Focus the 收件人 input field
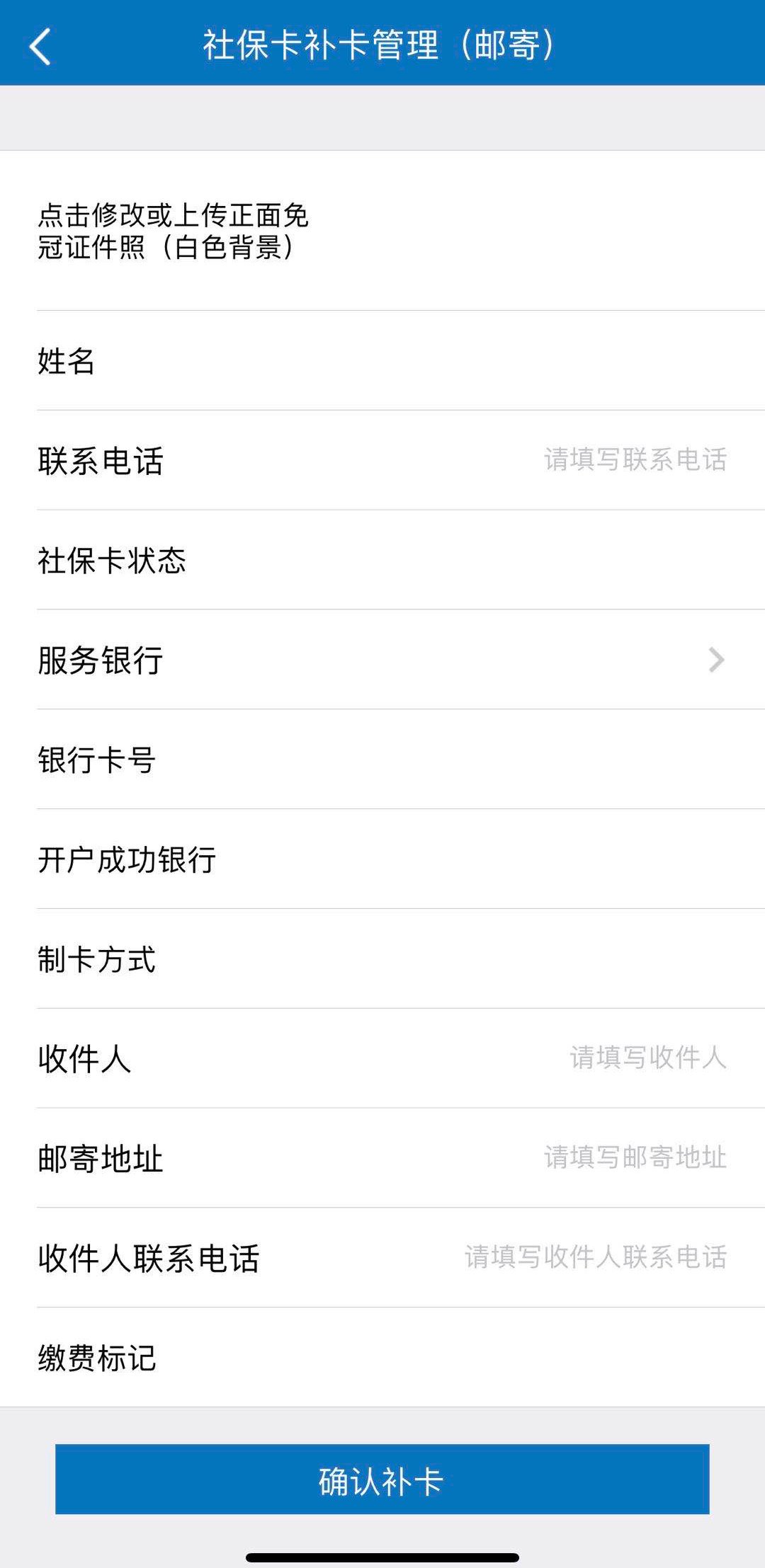765x1568 pixels. click(x=647, y=1058)
